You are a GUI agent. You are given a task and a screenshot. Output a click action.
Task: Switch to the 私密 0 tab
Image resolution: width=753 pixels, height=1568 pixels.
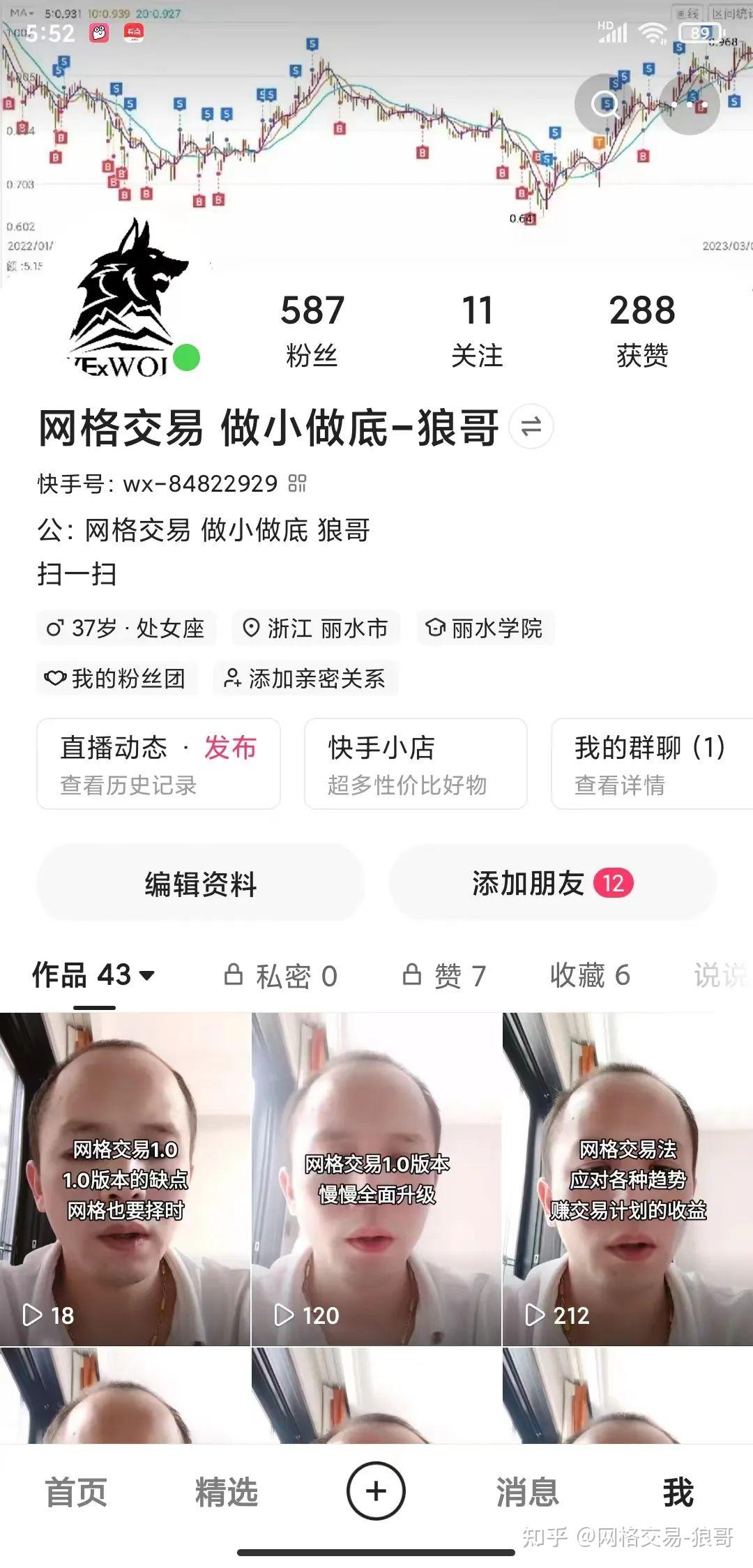281,976
